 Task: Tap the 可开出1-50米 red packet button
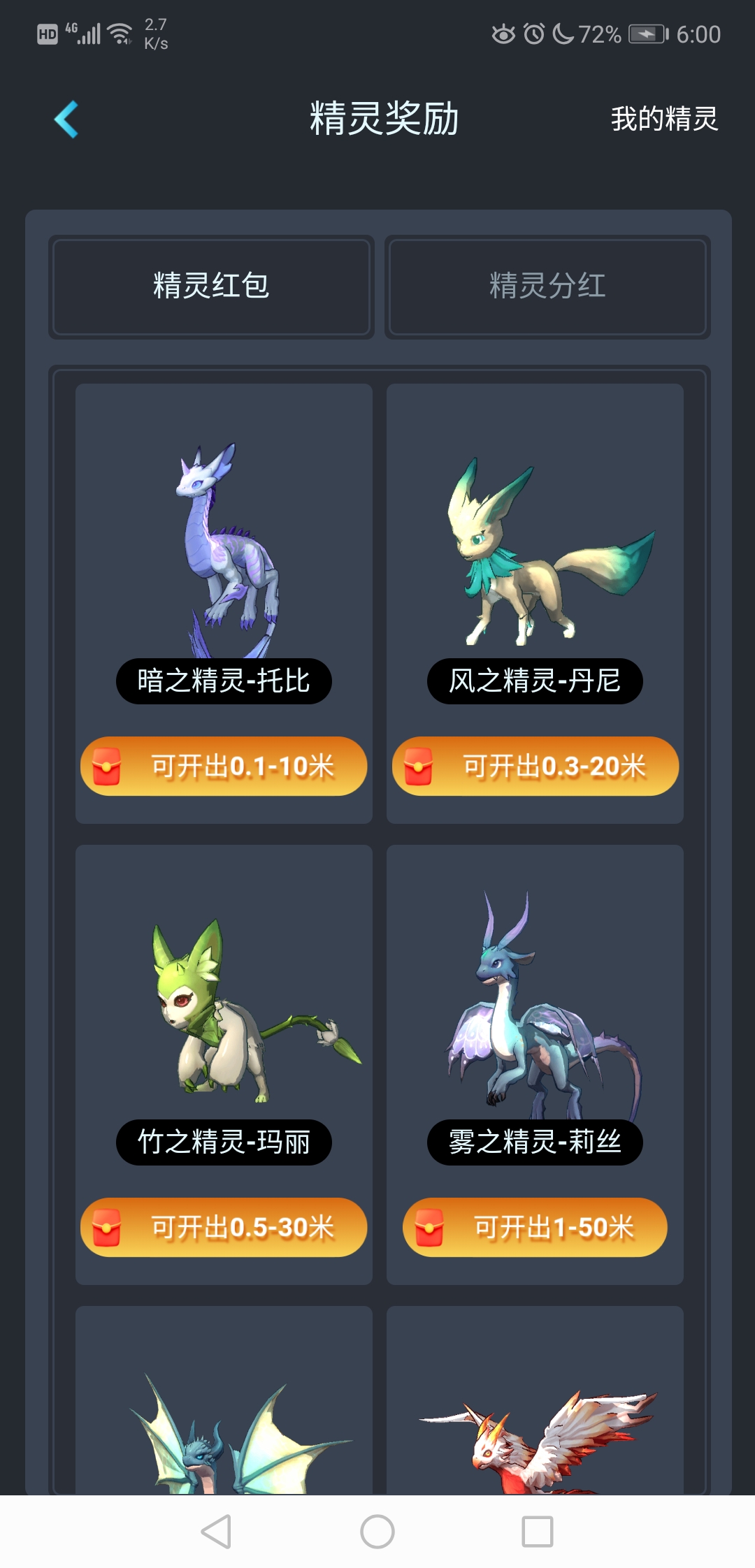(535, 1228)
